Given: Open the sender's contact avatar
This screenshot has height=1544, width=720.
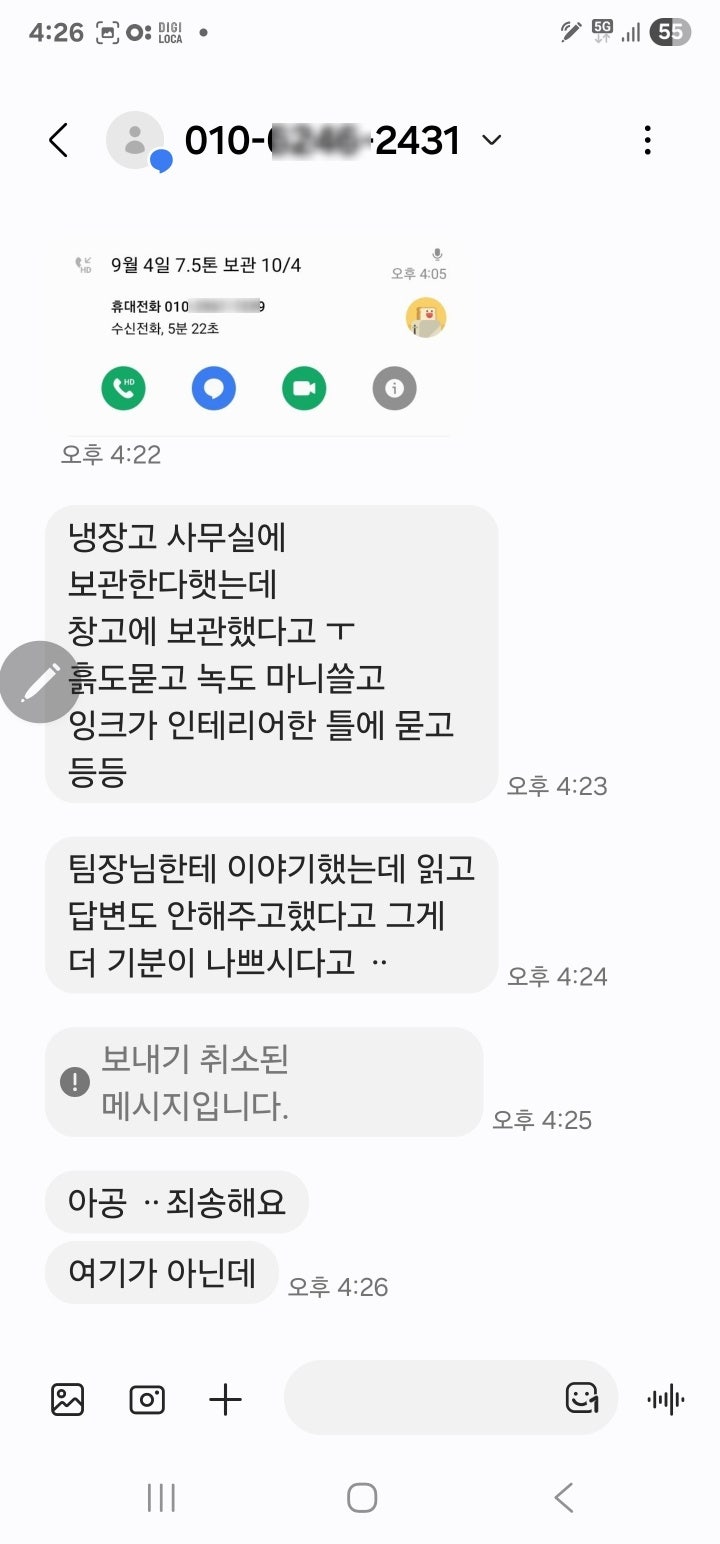Looking at the screenshot, I should 135,141.
